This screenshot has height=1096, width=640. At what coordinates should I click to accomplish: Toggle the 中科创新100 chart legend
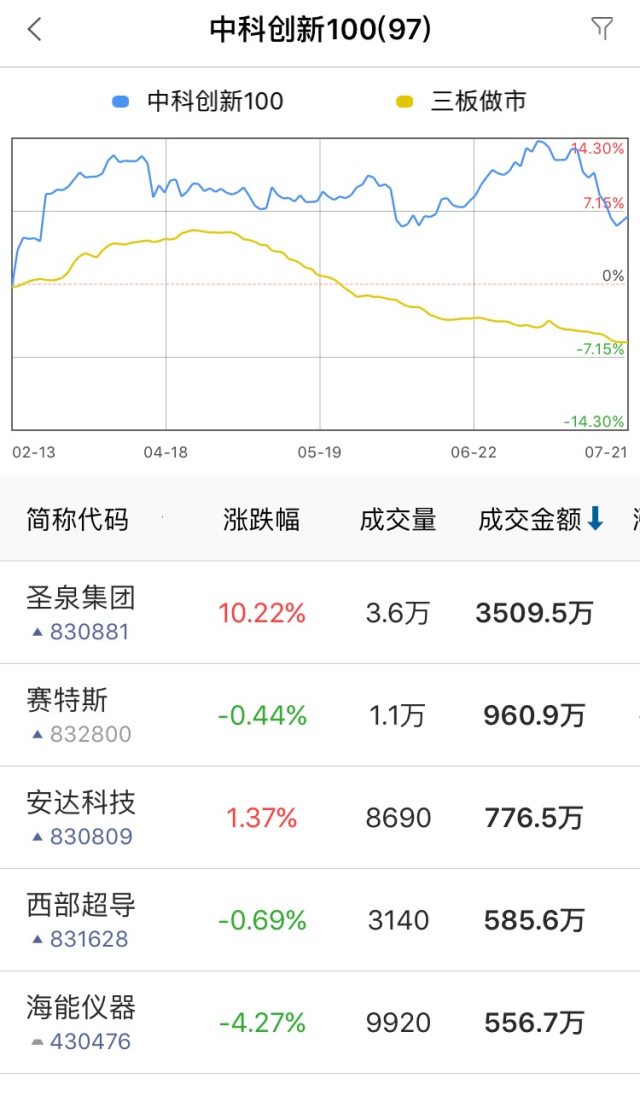(x=199, y=101)
